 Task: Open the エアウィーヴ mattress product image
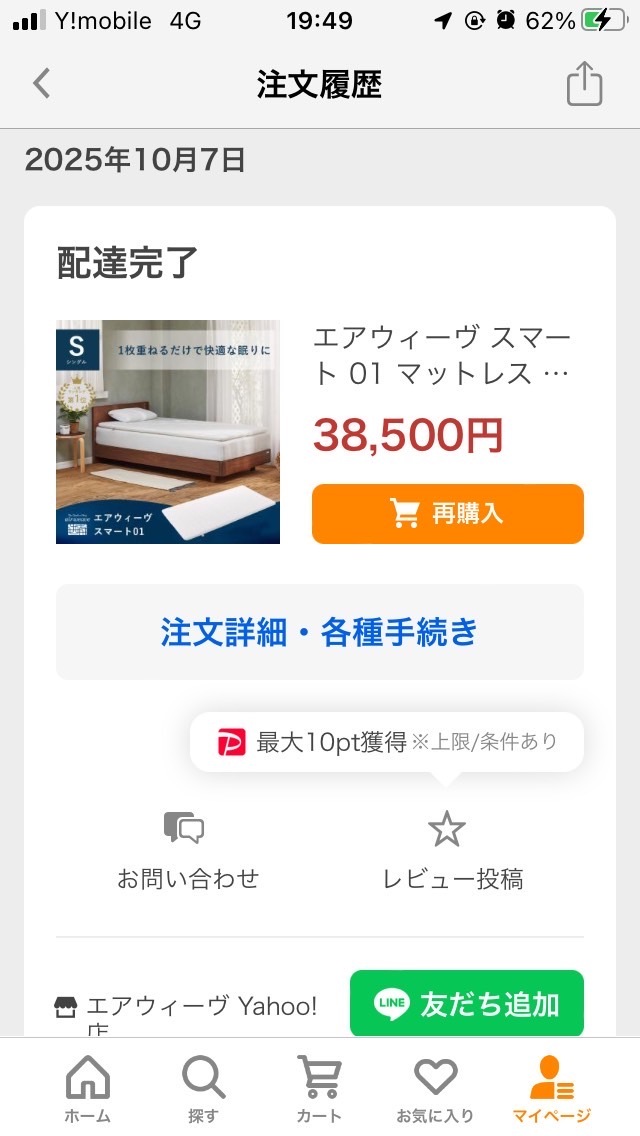pyautogui.click(x=168, y=432)
